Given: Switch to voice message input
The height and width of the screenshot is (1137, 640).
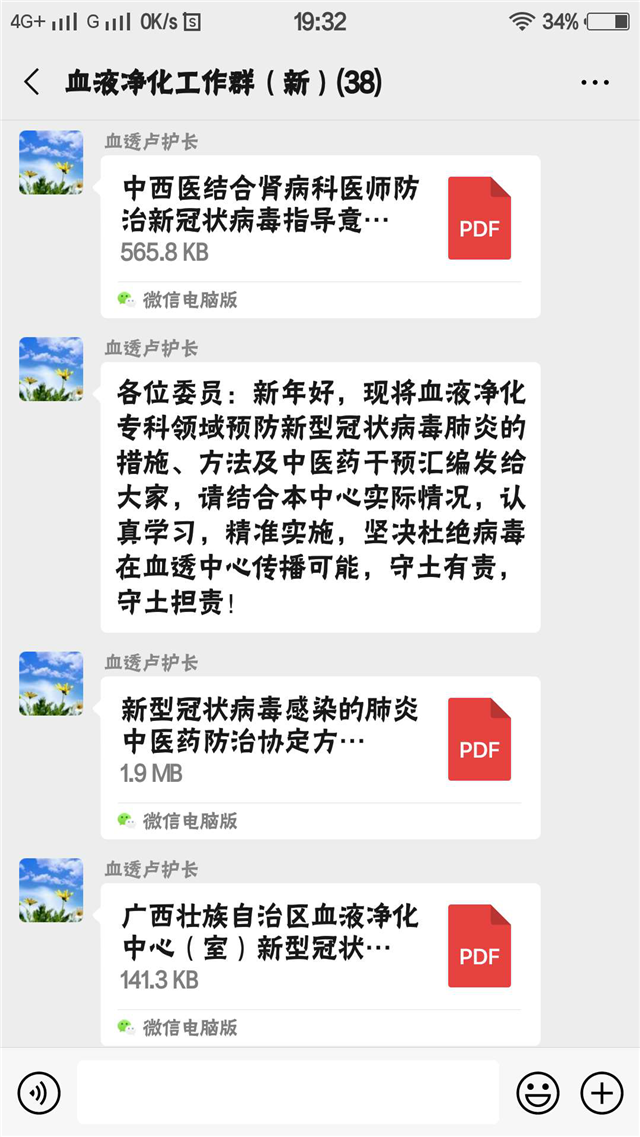Looking at the screenshot, I should (x=39, y=1093).
